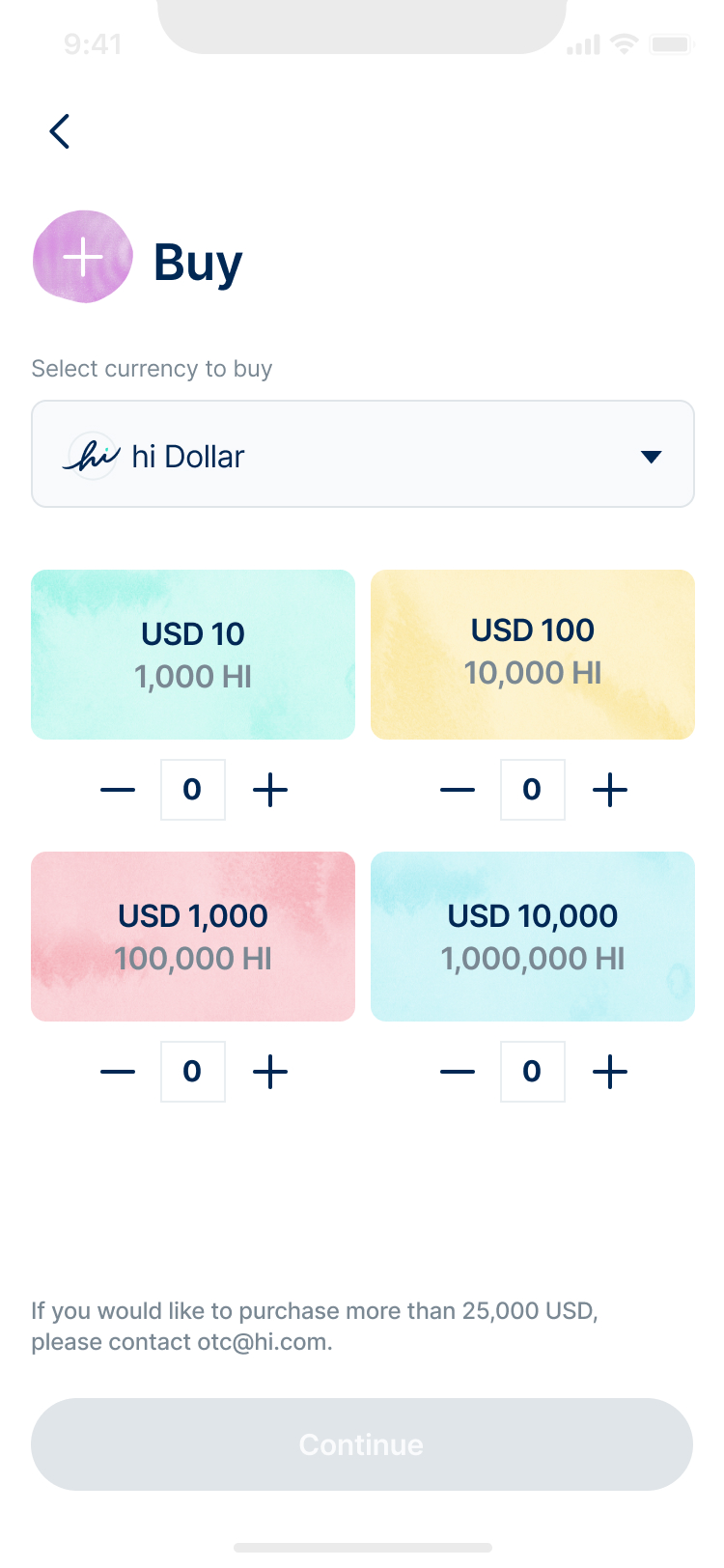Increase quantity of USD 10 package
Viewport: 724px width, 1568px height.
pyautogui.click(x=270, y=790)
